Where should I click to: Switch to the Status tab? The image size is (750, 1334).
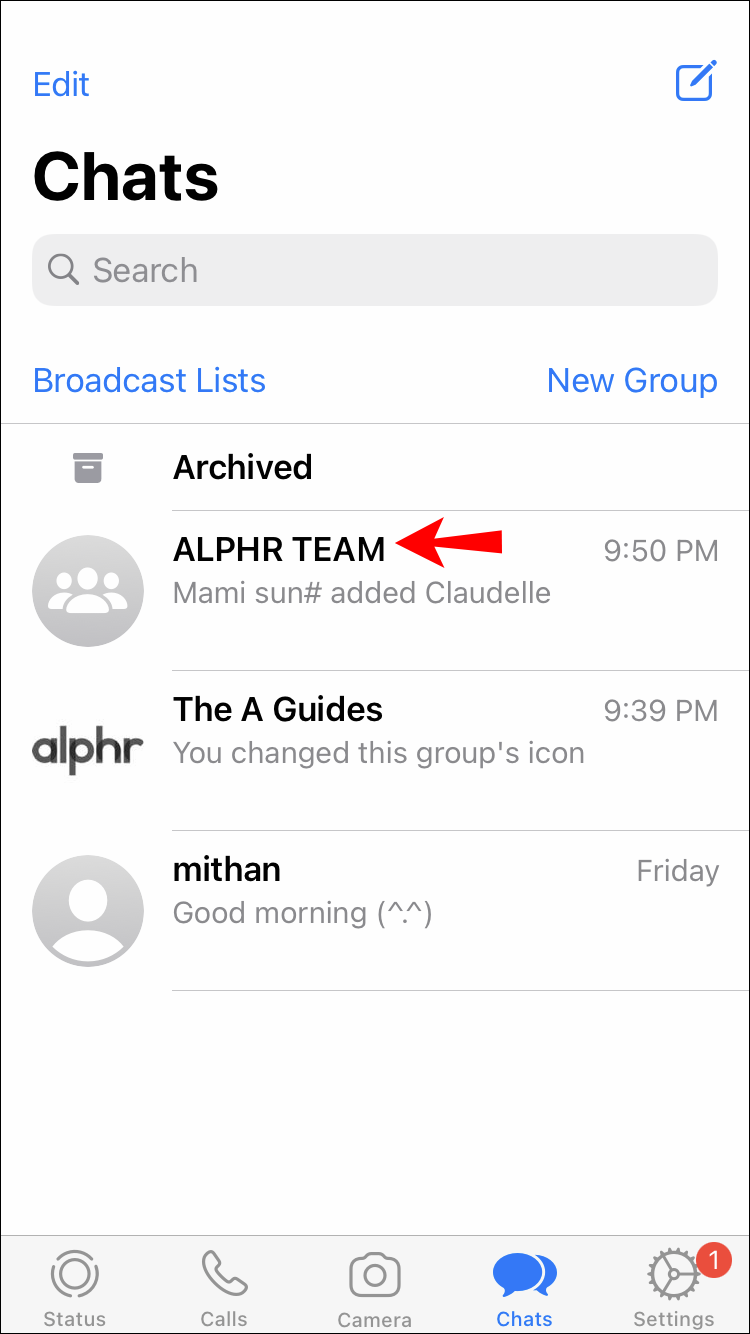[74, 1289]
